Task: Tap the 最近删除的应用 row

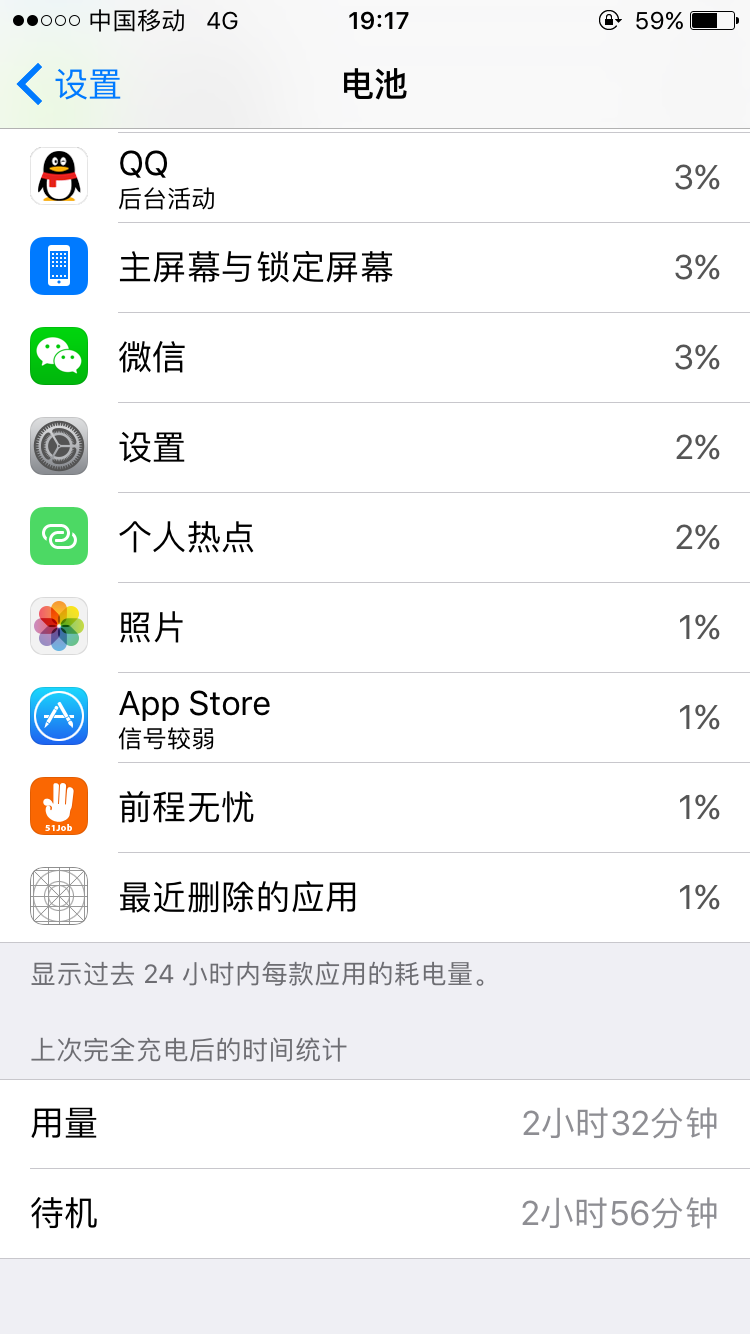Action: tap(375, 898)
